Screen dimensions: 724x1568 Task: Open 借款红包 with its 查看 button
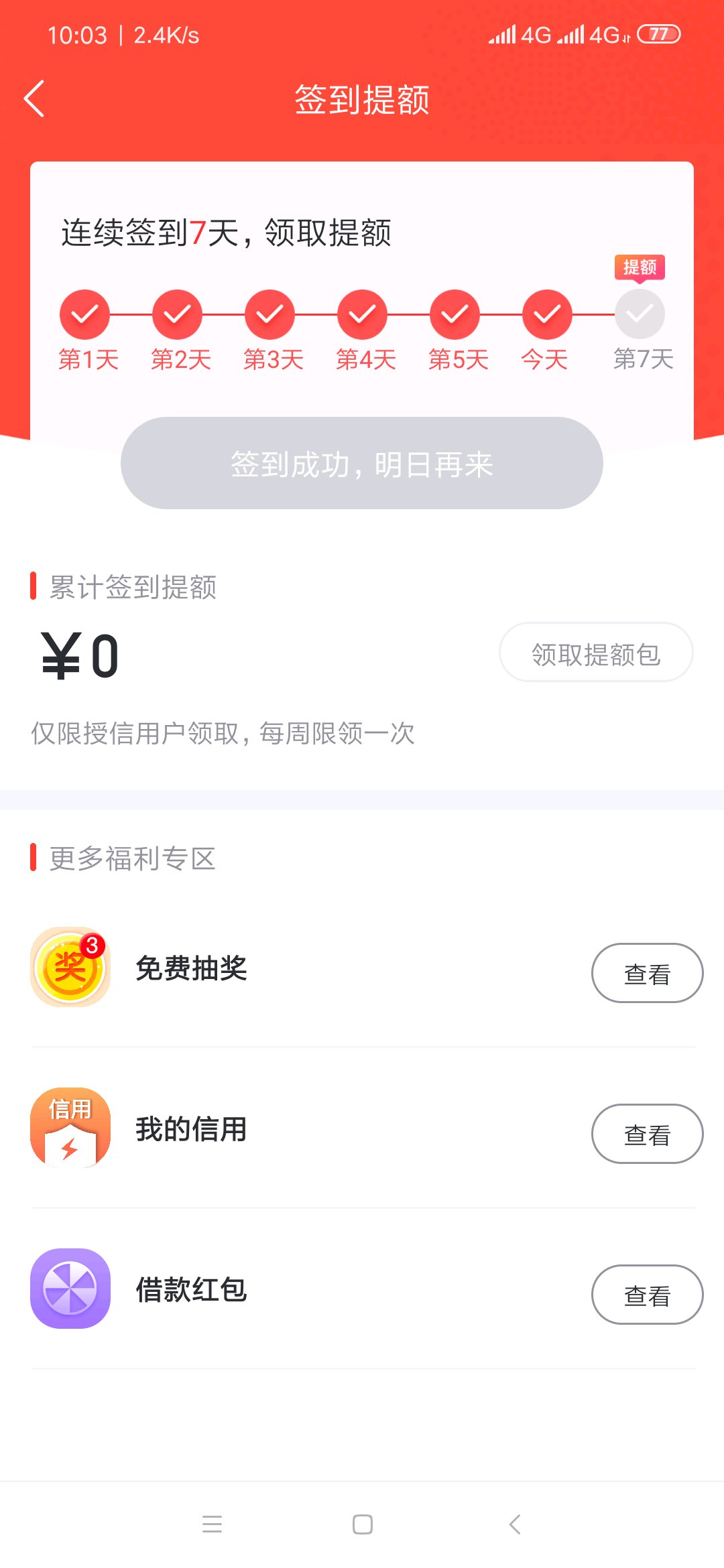647,1295
